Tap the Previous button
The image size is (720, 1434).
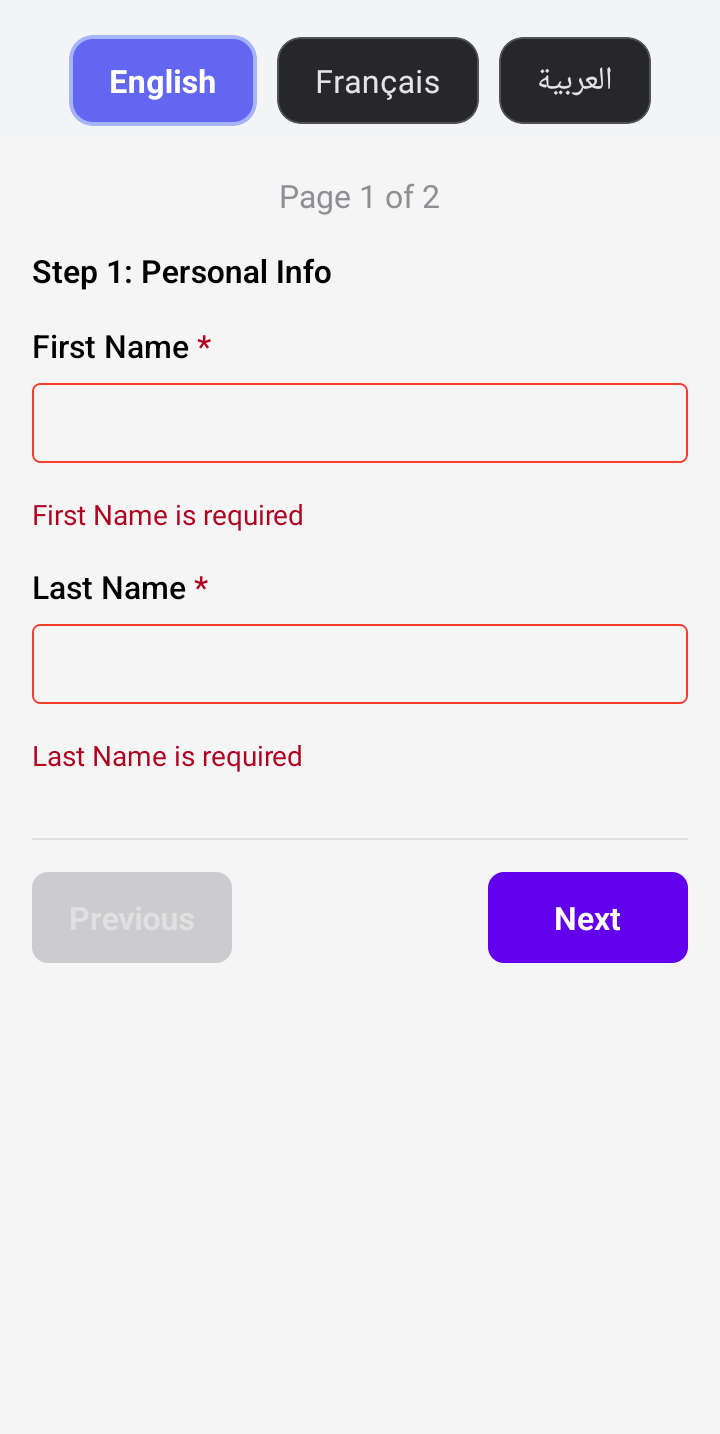coord(132,918)
